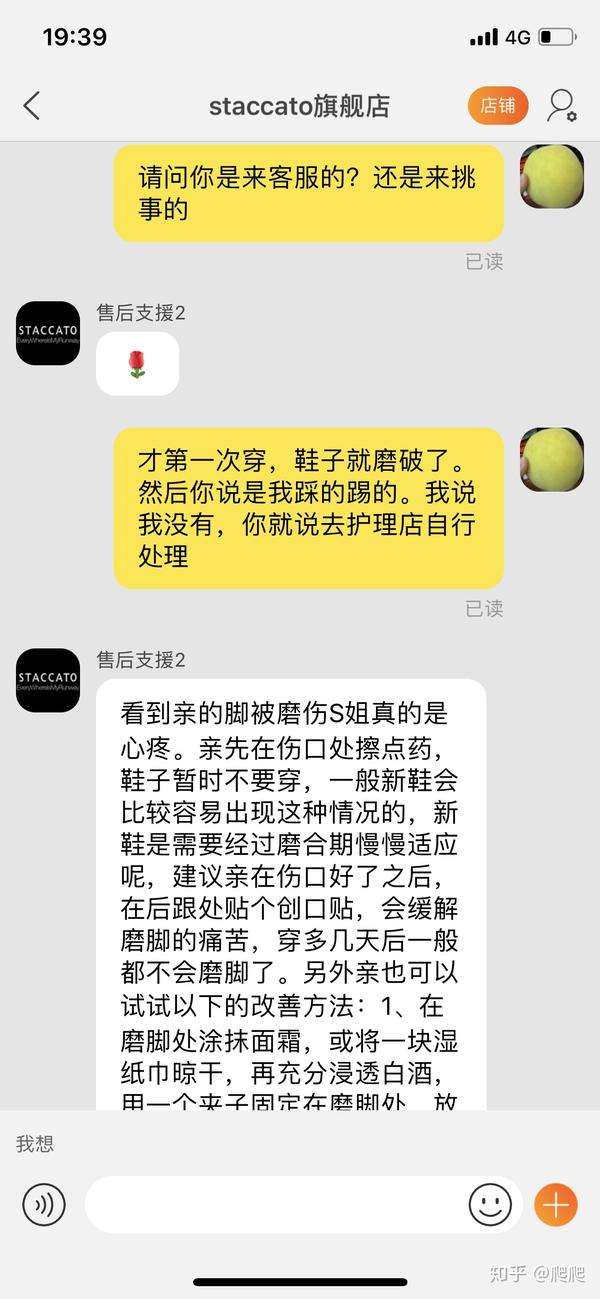Focus the message text field
The image size is (600, 1299).
tap(275, 1204)
